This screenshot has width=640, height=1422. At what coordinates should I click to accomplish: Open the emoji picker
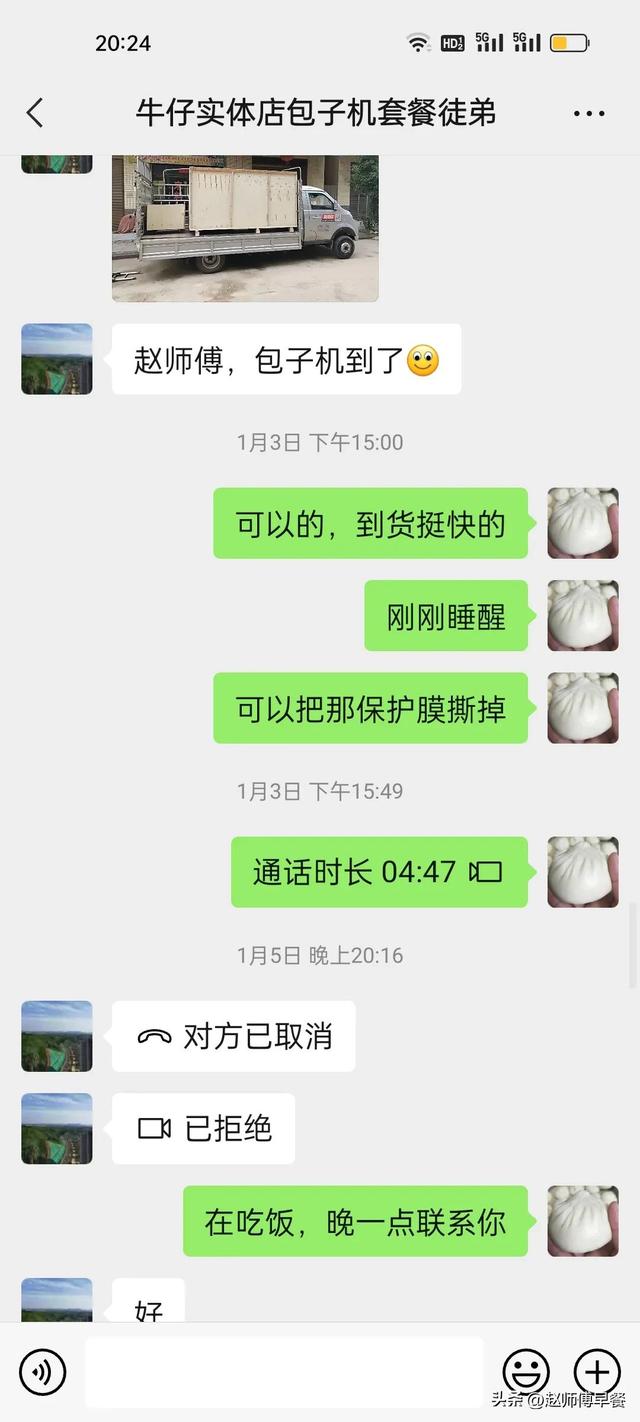[526, 1372]
